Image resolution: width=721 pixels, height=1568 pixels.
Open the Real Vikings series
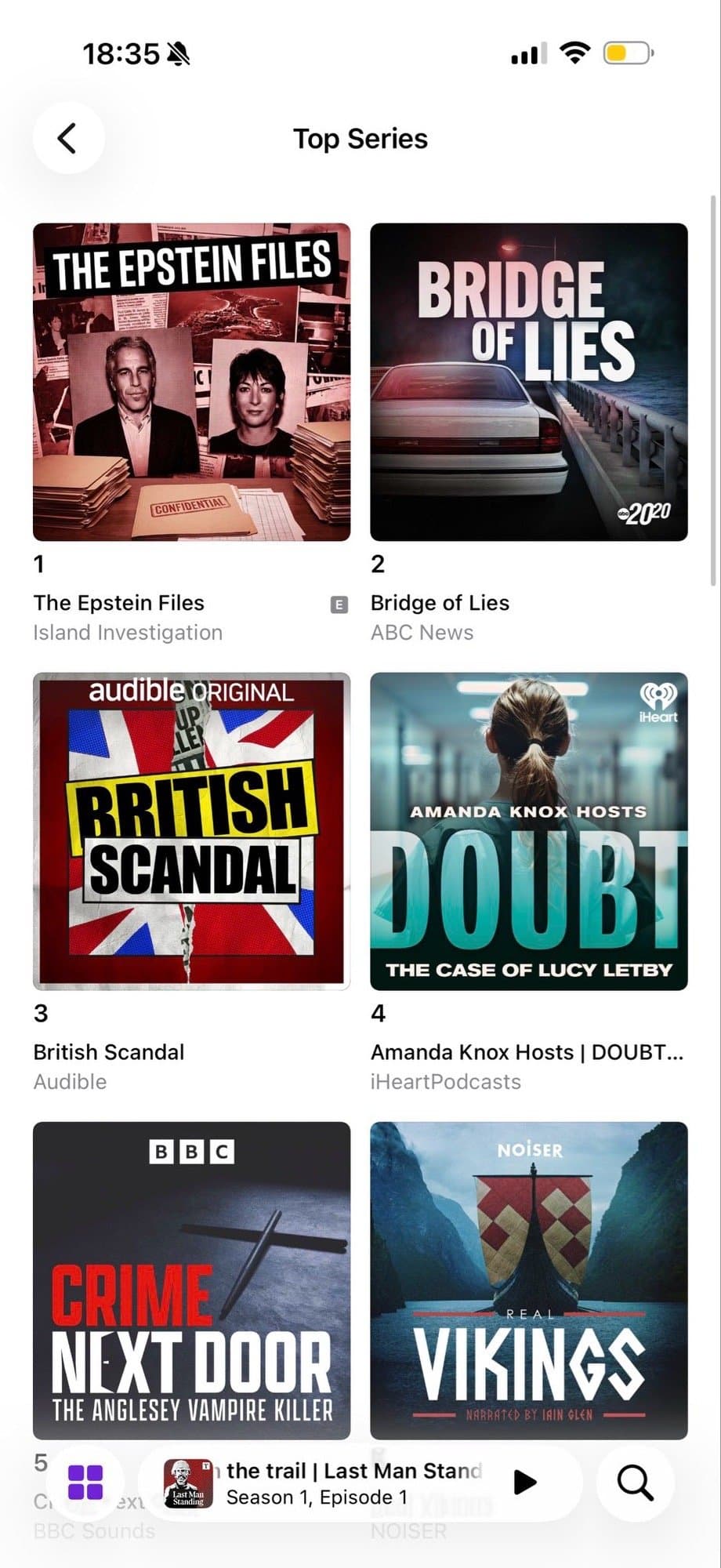pyautogui.click(x=528, y=1279)
